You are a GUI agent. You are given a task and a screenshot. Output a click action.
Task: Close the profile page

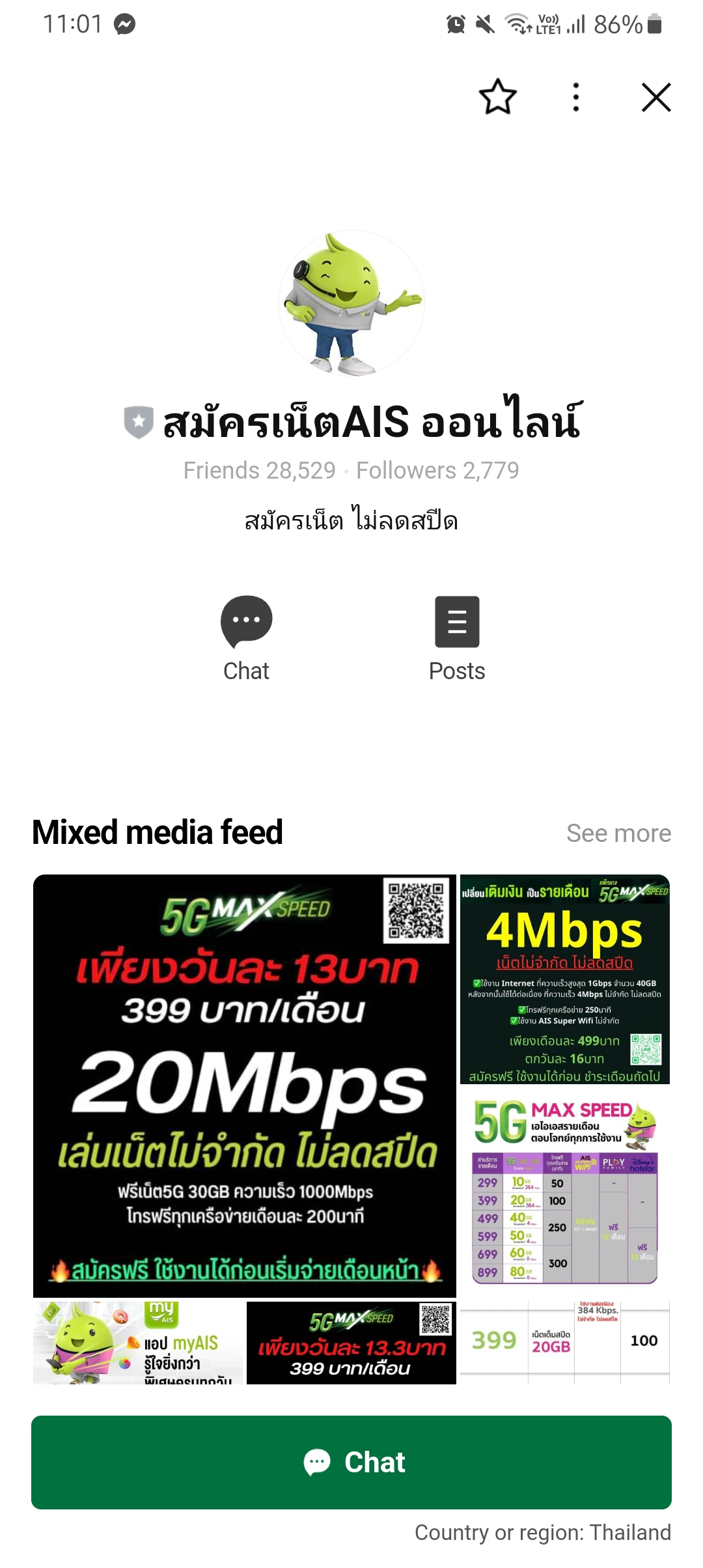(x=655, y=97)
